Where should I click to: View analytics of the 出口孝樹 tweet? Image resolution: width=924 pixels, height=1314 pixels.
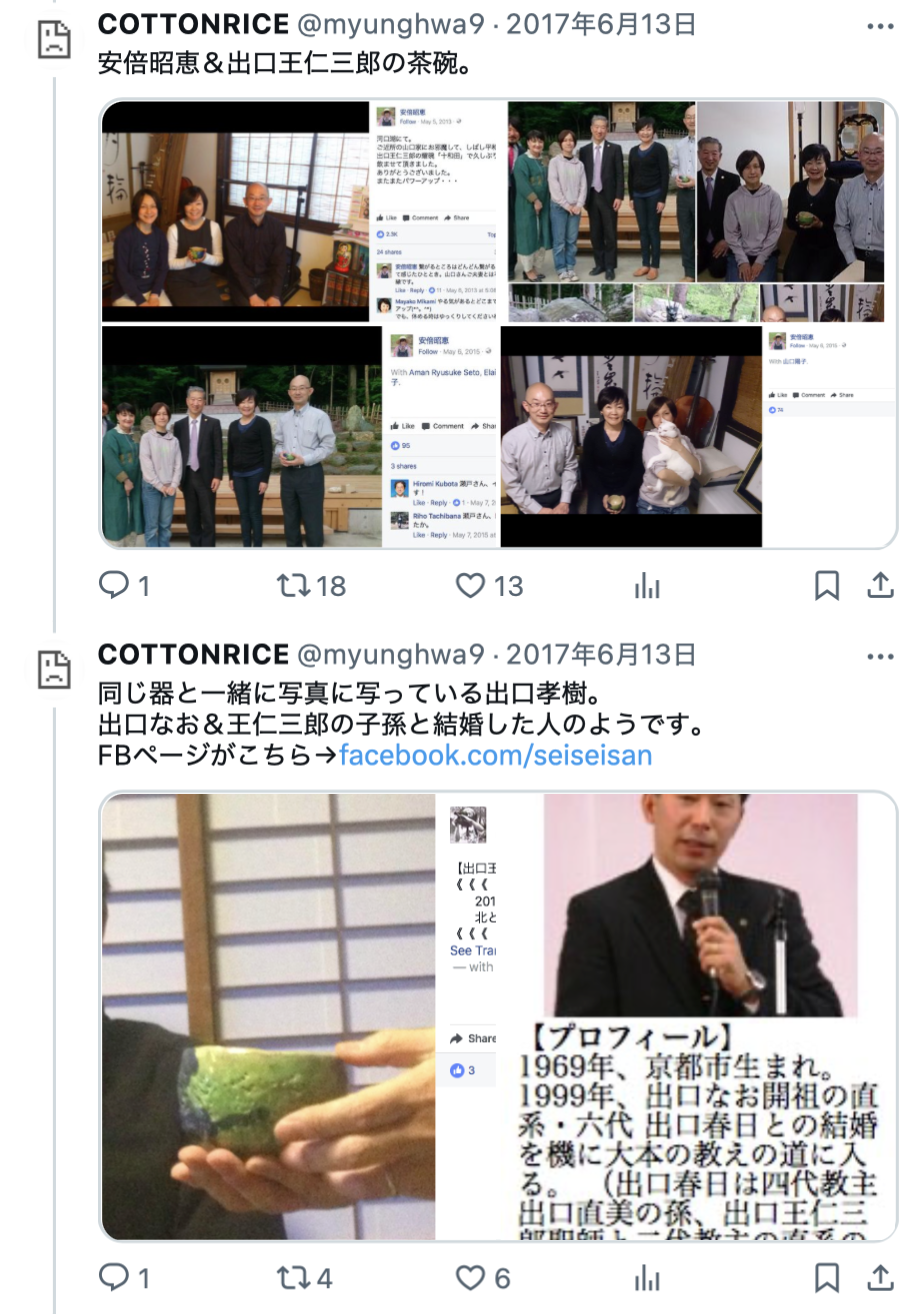tap(648, 1278)
